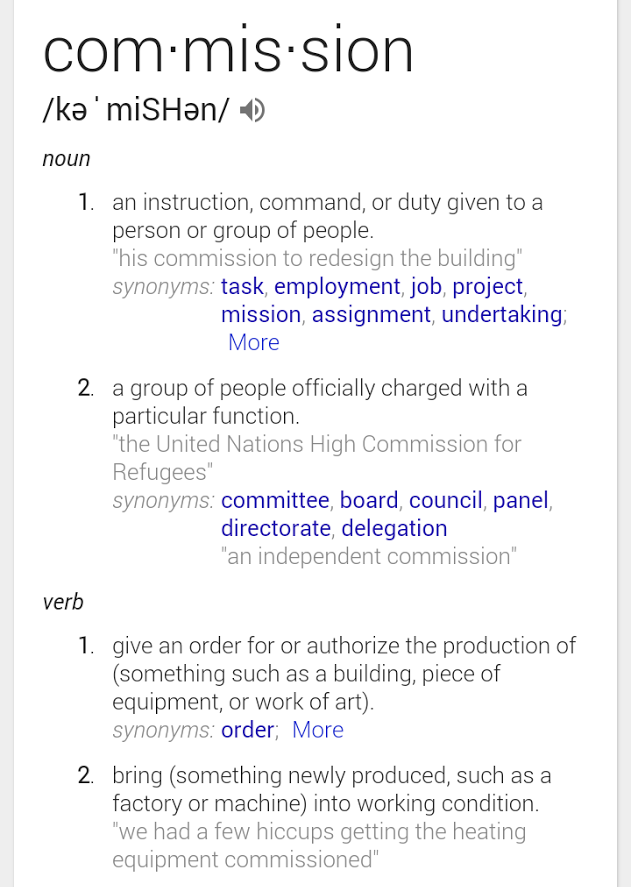Look up the synonym 'employment'
The width and height of the screenshot is (631, 887).
click(337, 287)
